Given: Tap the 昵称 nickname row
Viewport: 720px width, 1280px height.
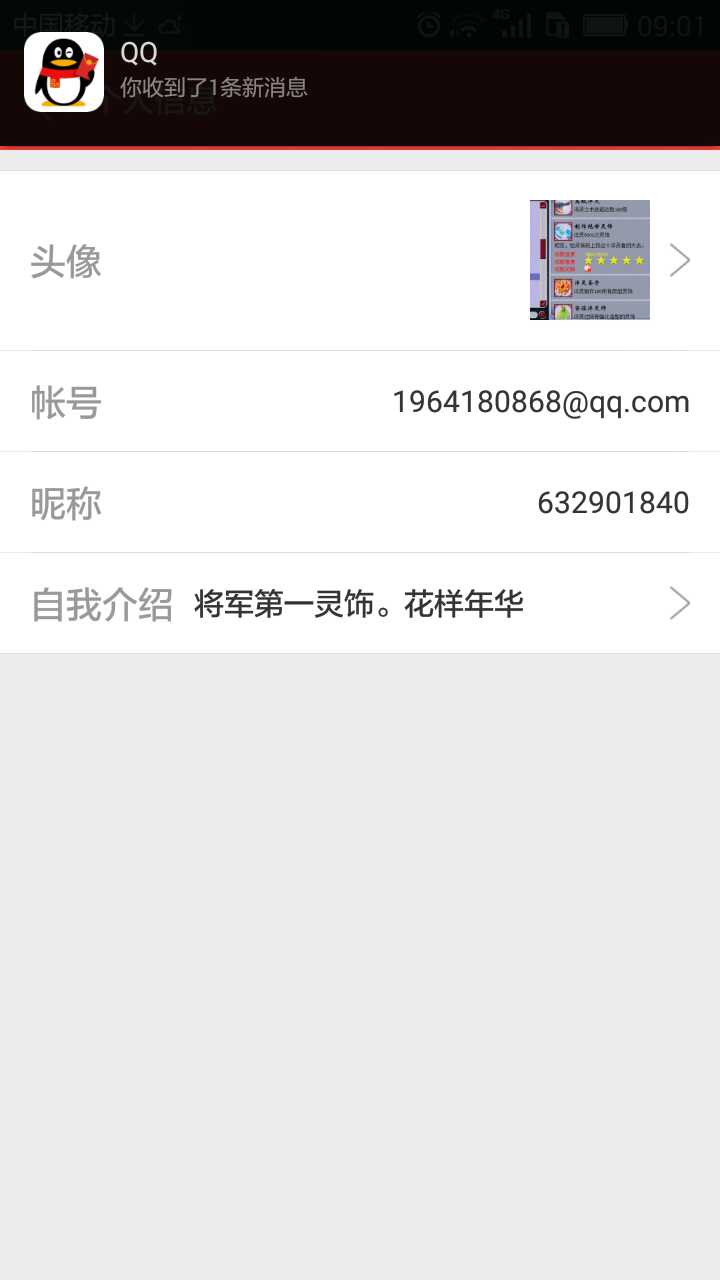Looking at the screenshot, I should pos(360,502).
